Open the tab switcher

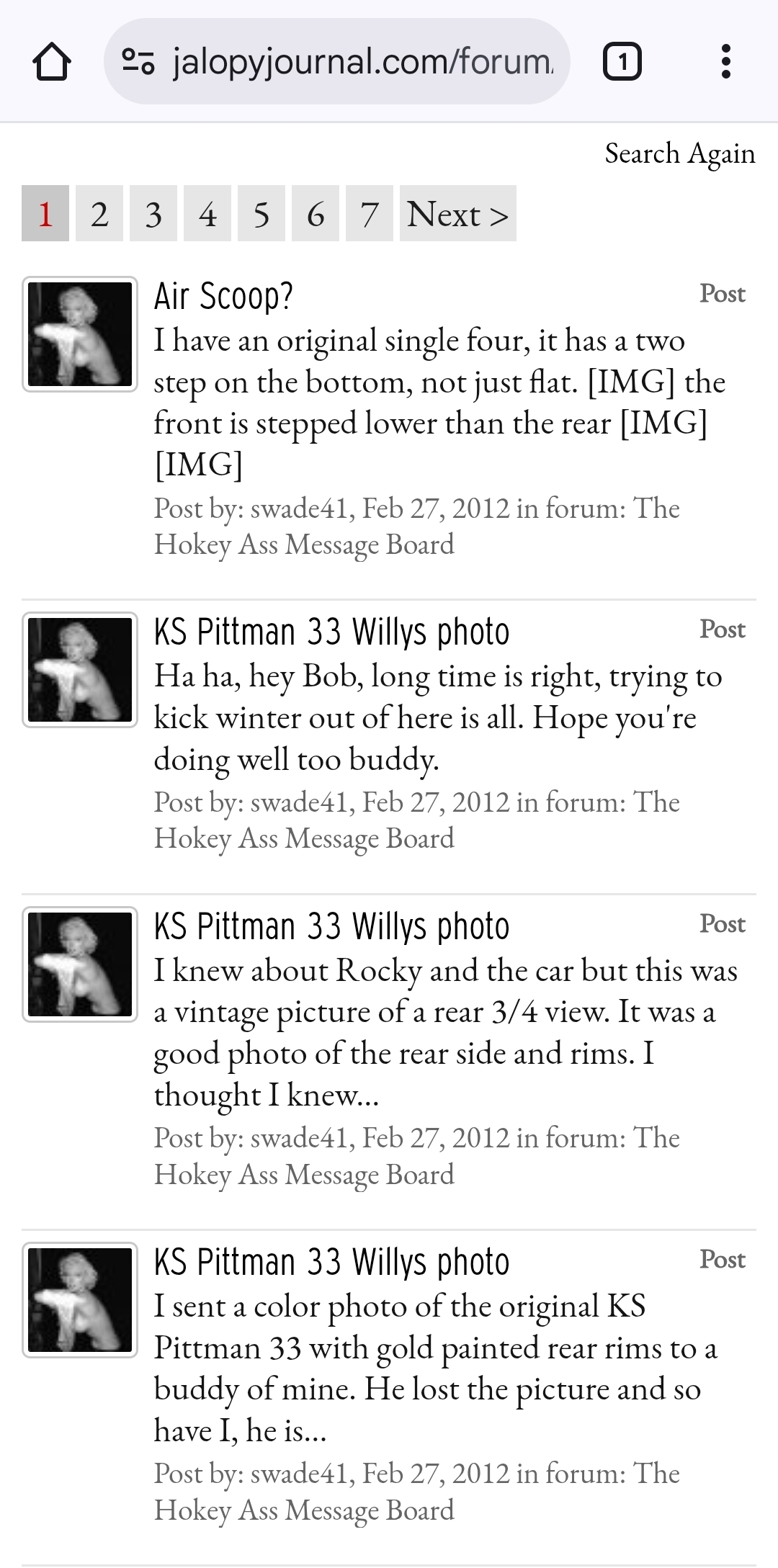(x=622, y=62)
